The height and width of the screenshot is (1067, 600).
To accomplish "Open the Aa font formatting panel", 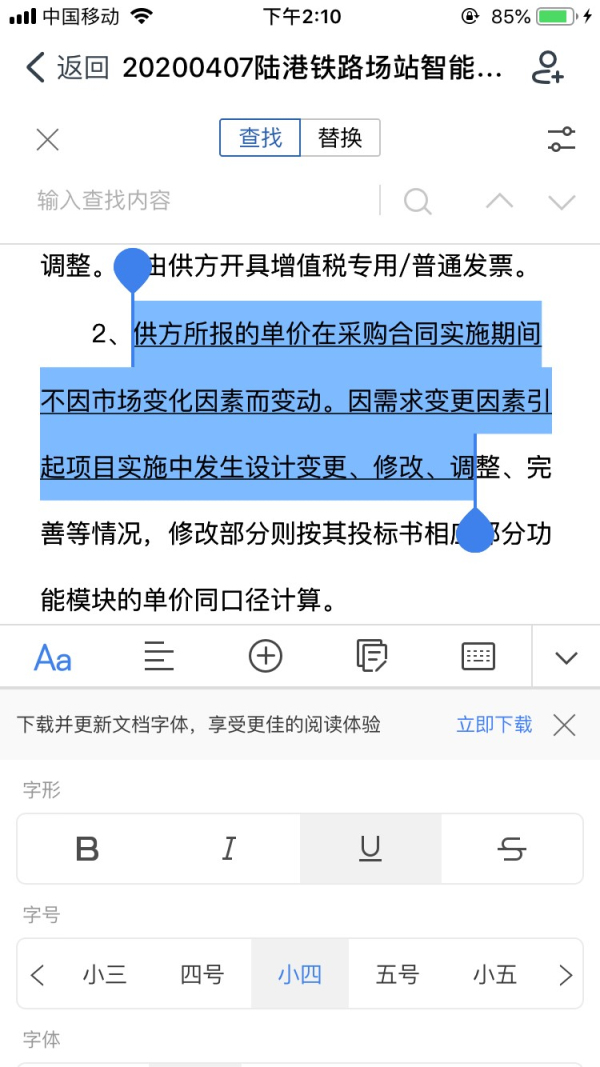I will (x=53, y=657).
